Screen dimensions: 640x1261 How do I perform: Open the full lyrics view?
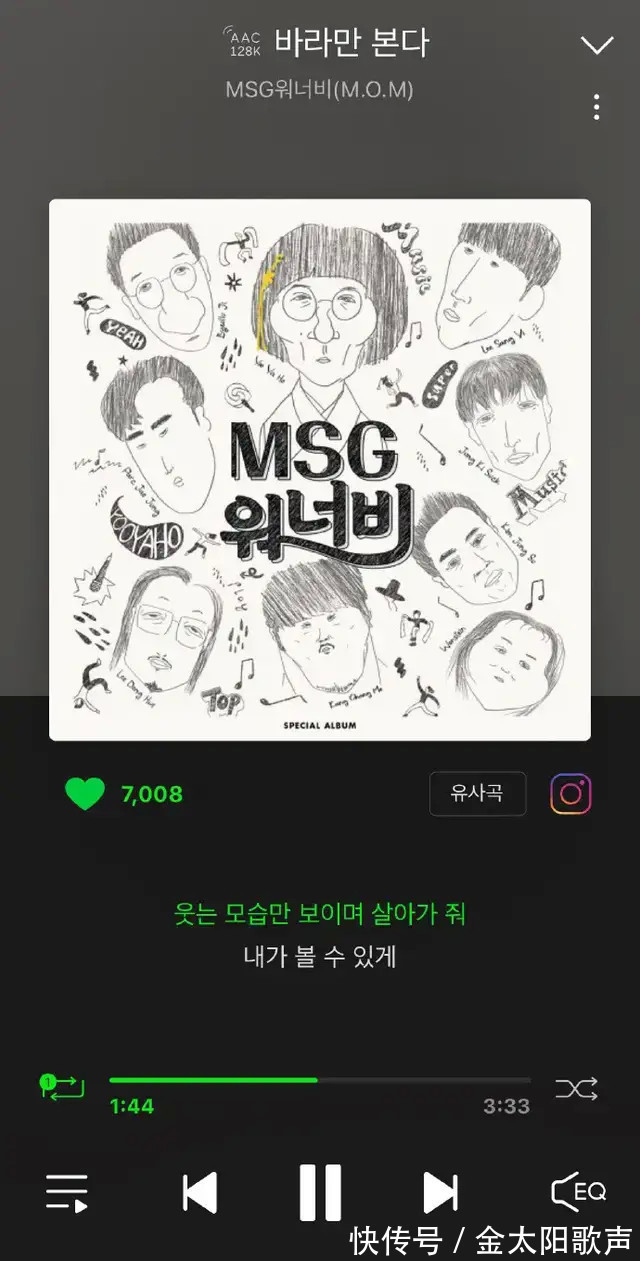pyautogui.click(x=320, y=934)
